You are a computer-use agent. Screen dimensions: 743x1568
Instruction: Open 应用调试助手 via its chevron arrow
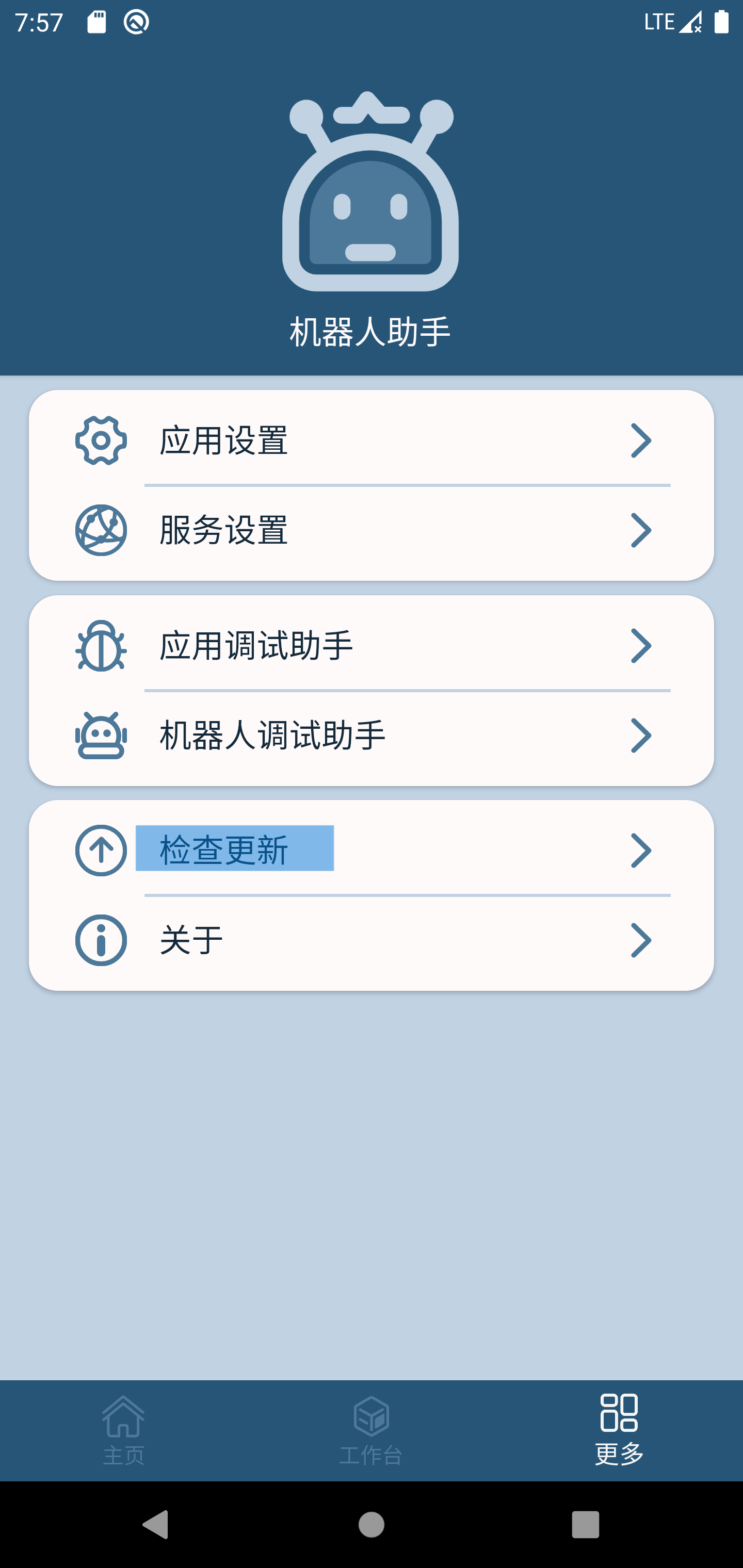click(641, 646)
